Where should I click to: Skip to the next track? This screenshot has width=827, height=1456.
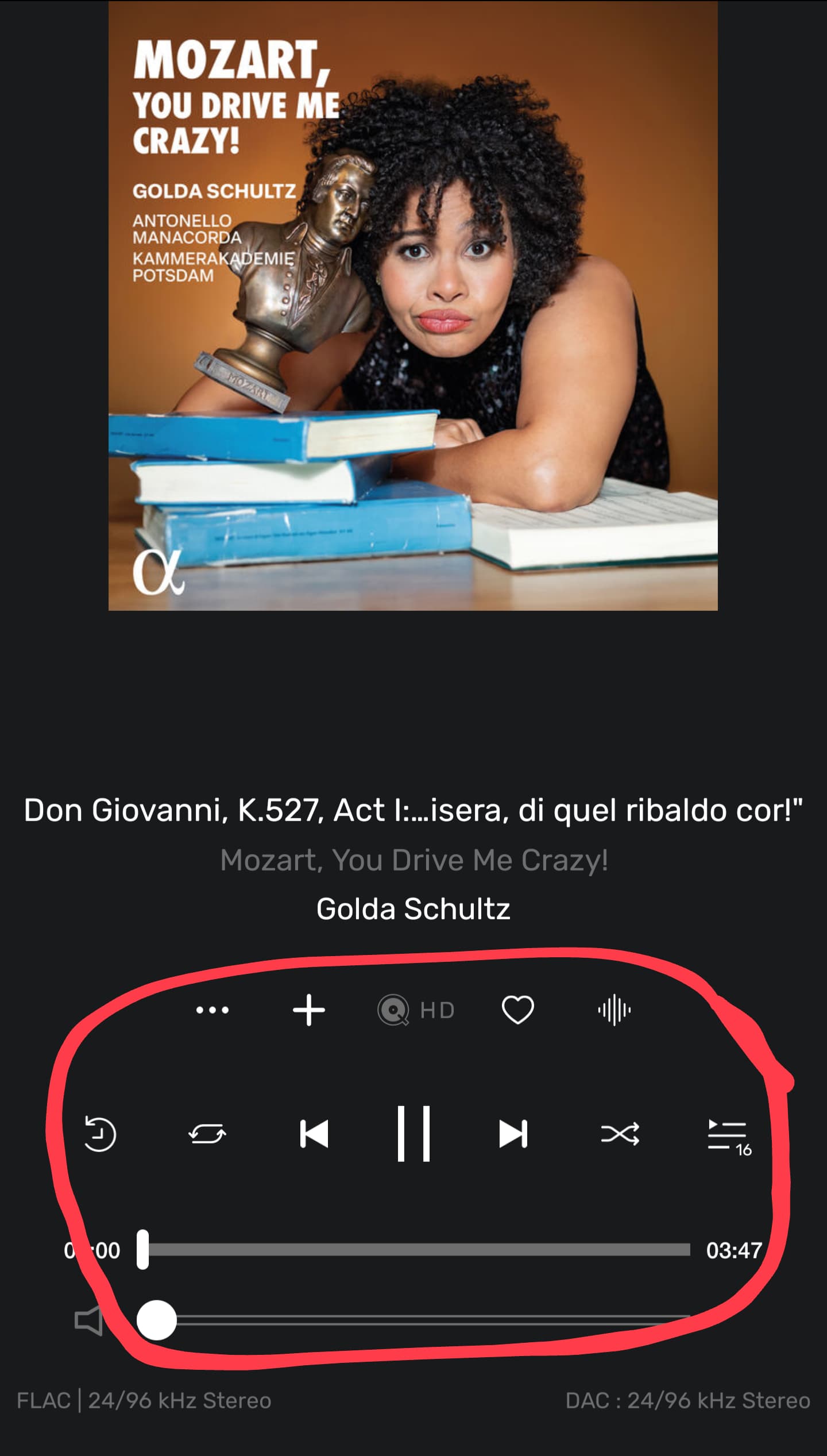click(x=513, y=1134)
